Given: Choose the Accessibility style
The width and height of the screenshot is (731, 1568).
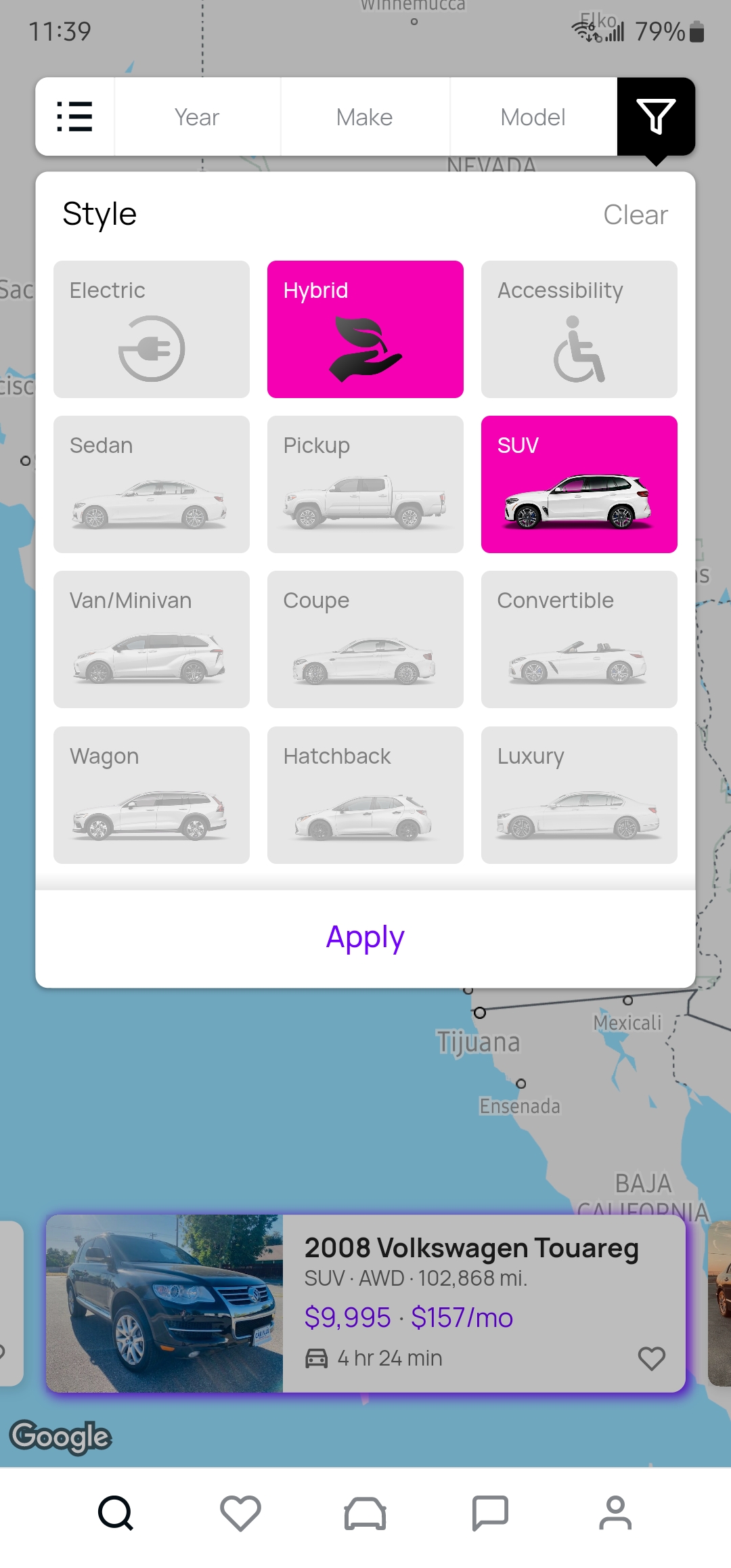Looking at the screenshot, I should click(579, 330).
